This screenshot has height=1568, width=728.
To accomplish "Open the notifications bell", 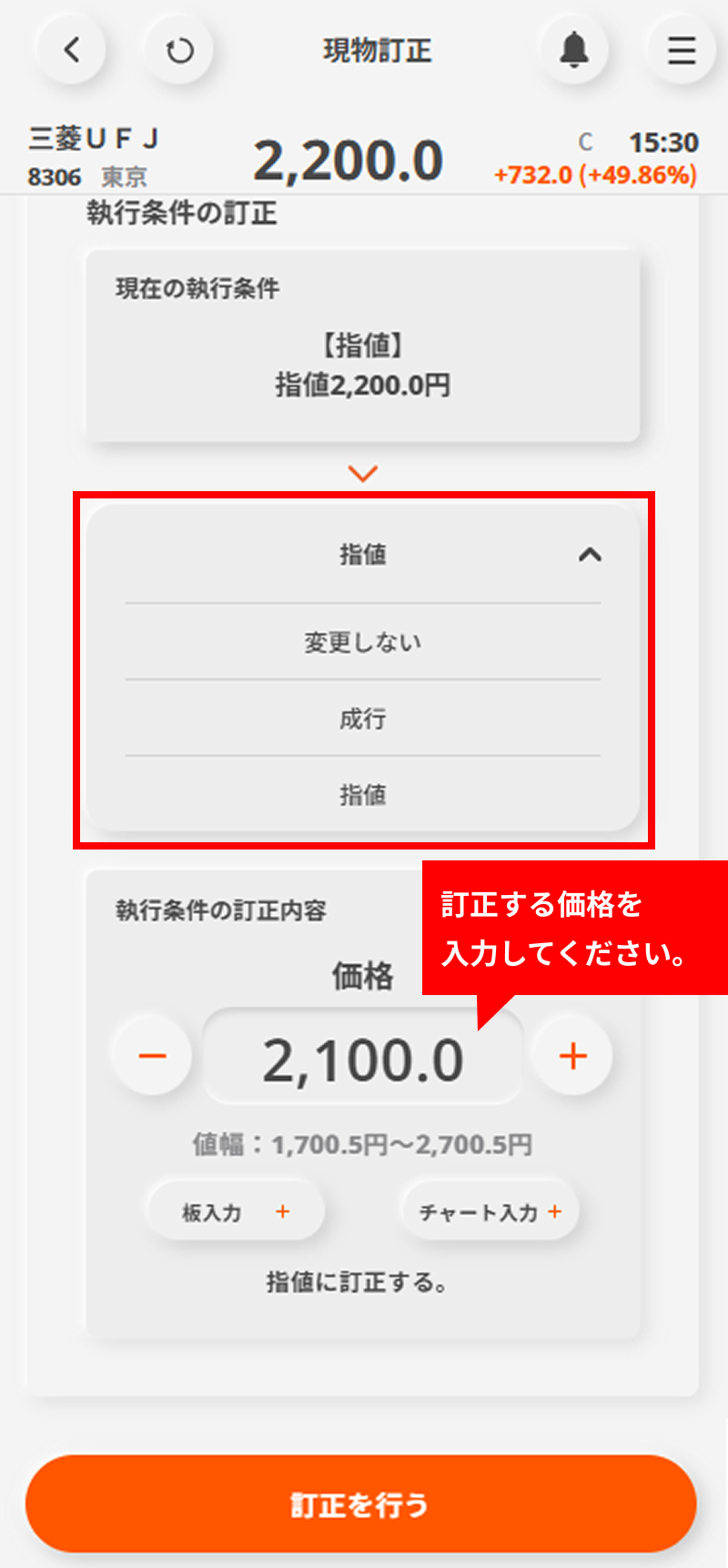I will click(573, 50).
